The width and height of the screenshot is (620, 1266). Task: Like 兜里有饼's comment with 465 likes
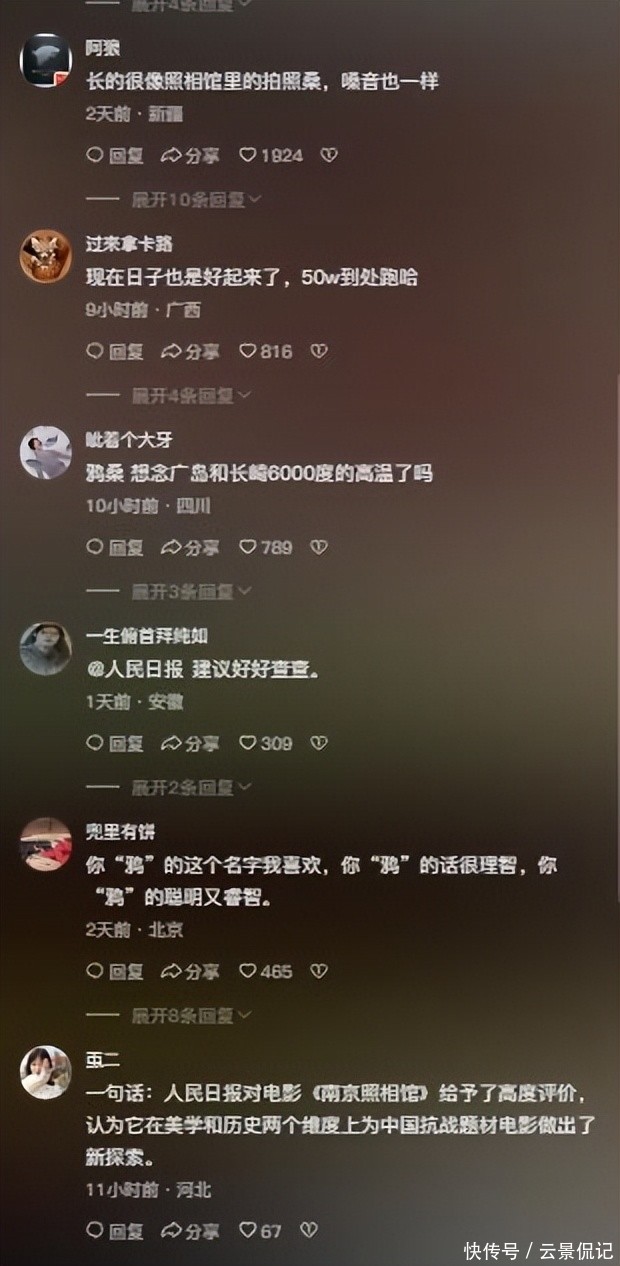(x=248, y=971)
